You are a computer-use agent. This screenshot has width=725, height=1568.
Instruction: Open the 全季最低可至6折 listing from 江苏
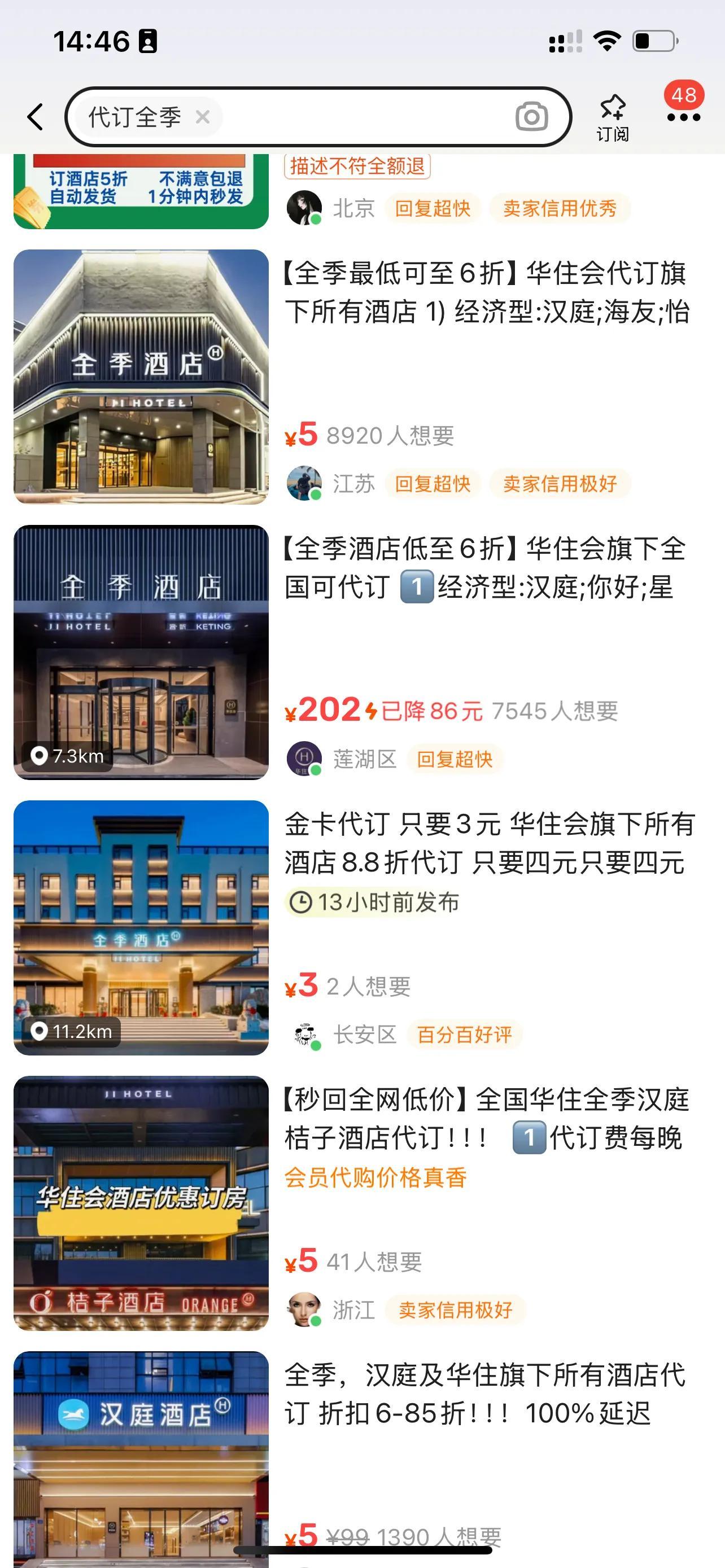[x=485, y=293]
